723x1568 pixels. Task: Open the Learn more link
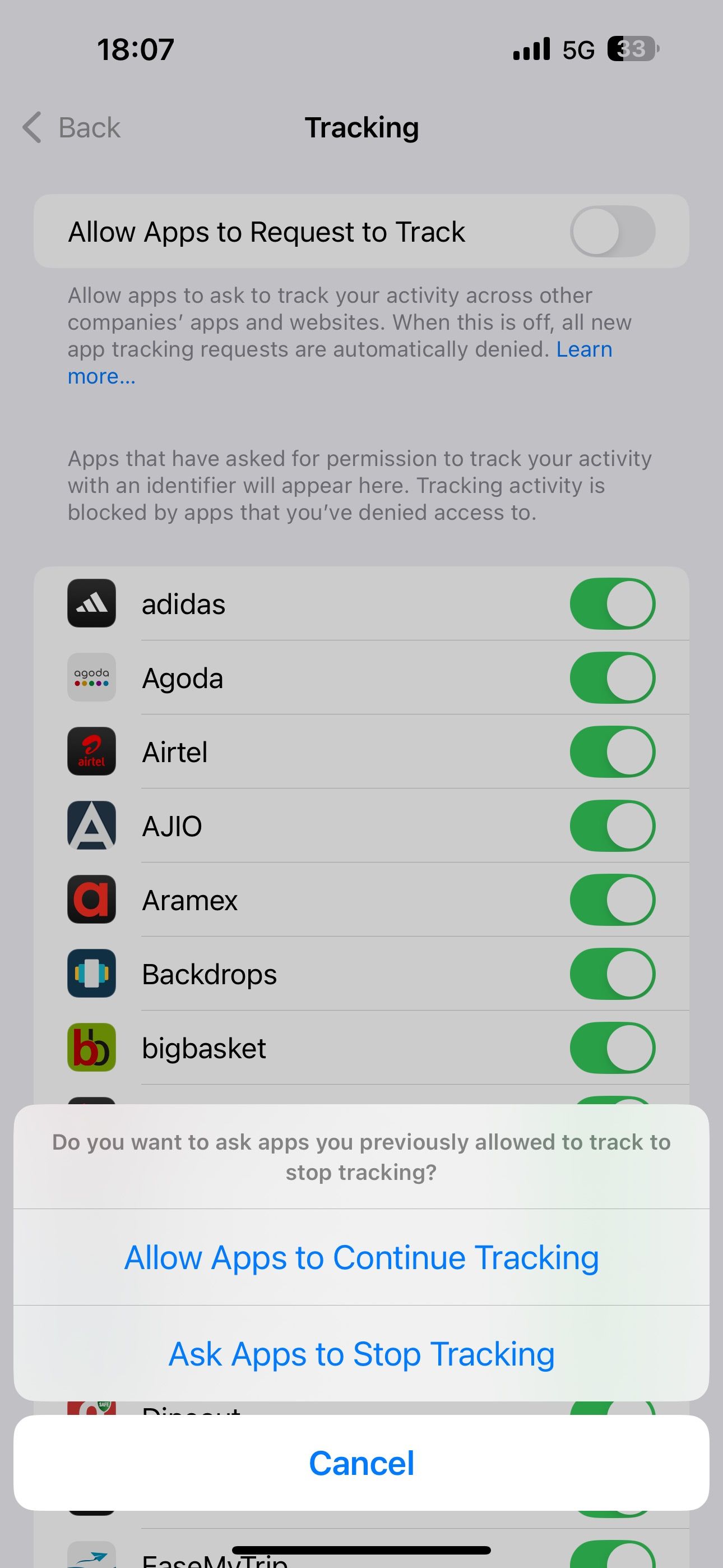click(583, 349)
